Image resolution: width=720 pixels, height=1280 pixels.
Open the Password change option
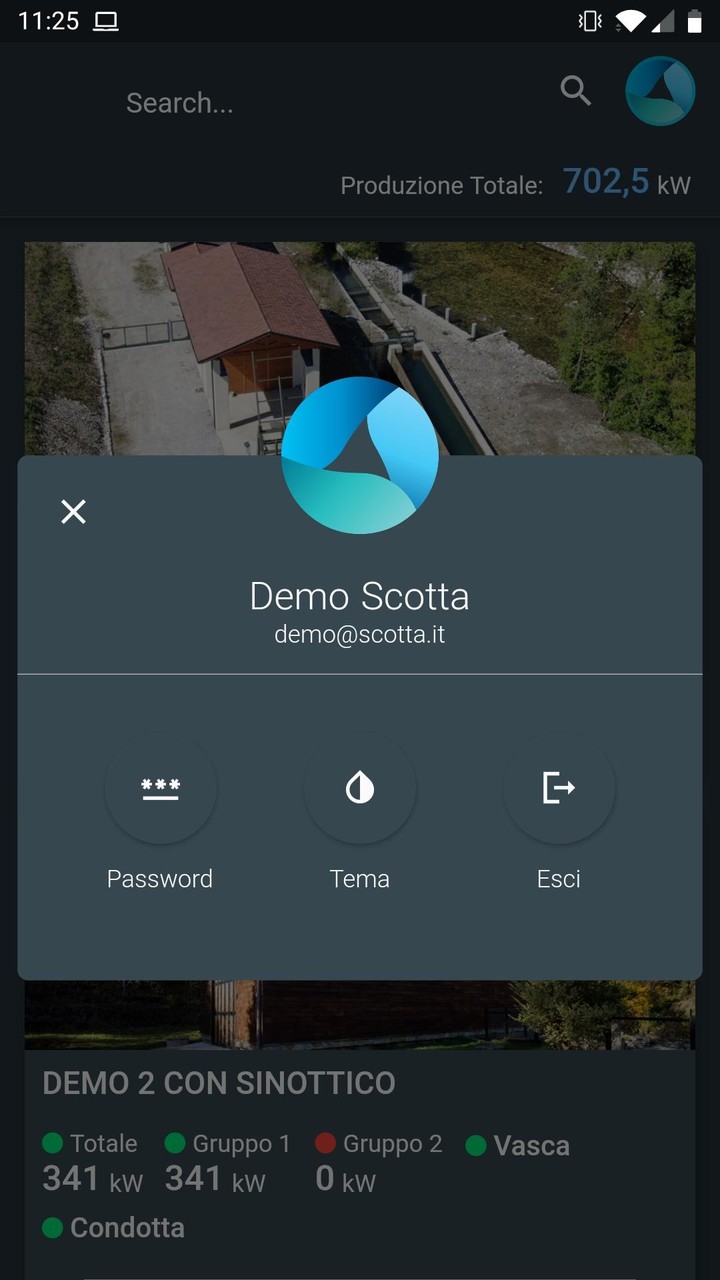coord(160,789)
